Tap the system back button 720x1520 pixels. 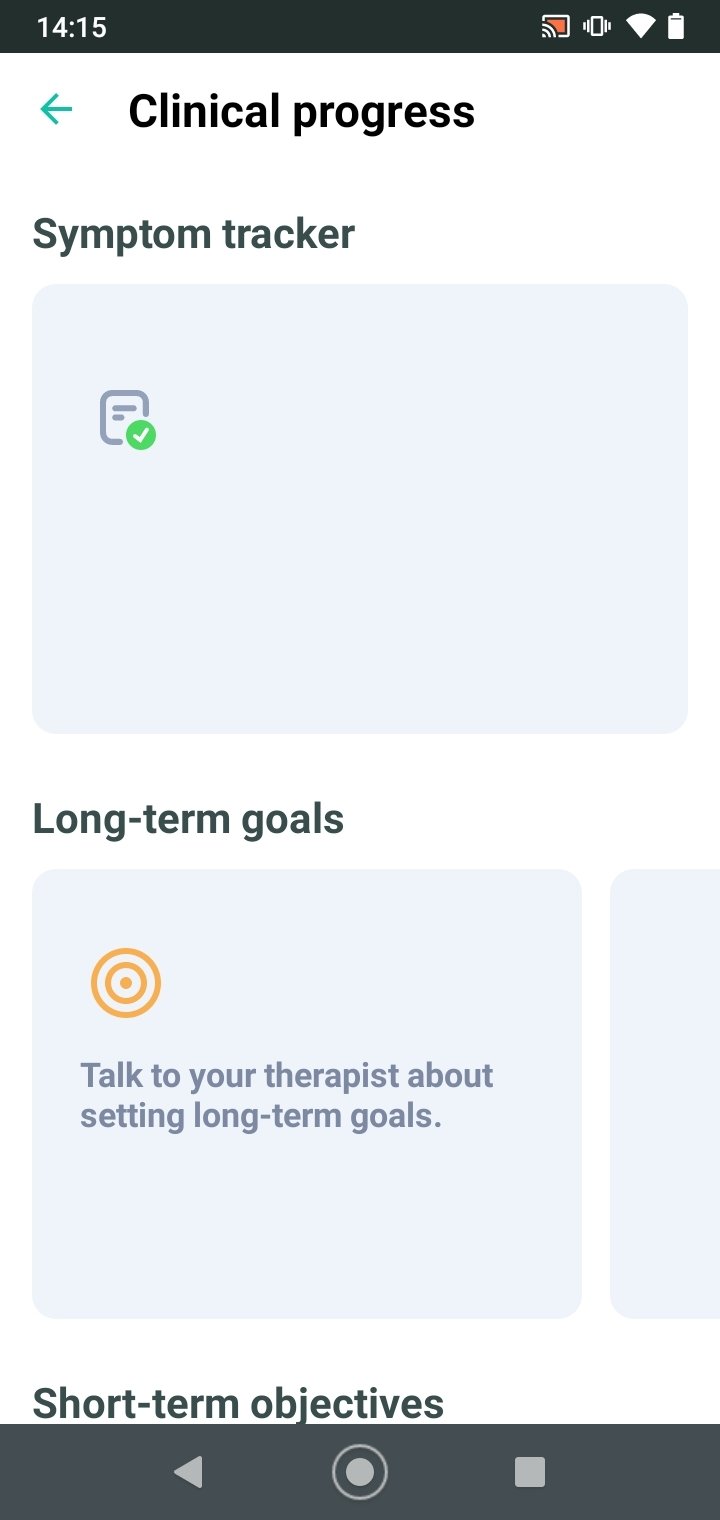point(188,1472)
